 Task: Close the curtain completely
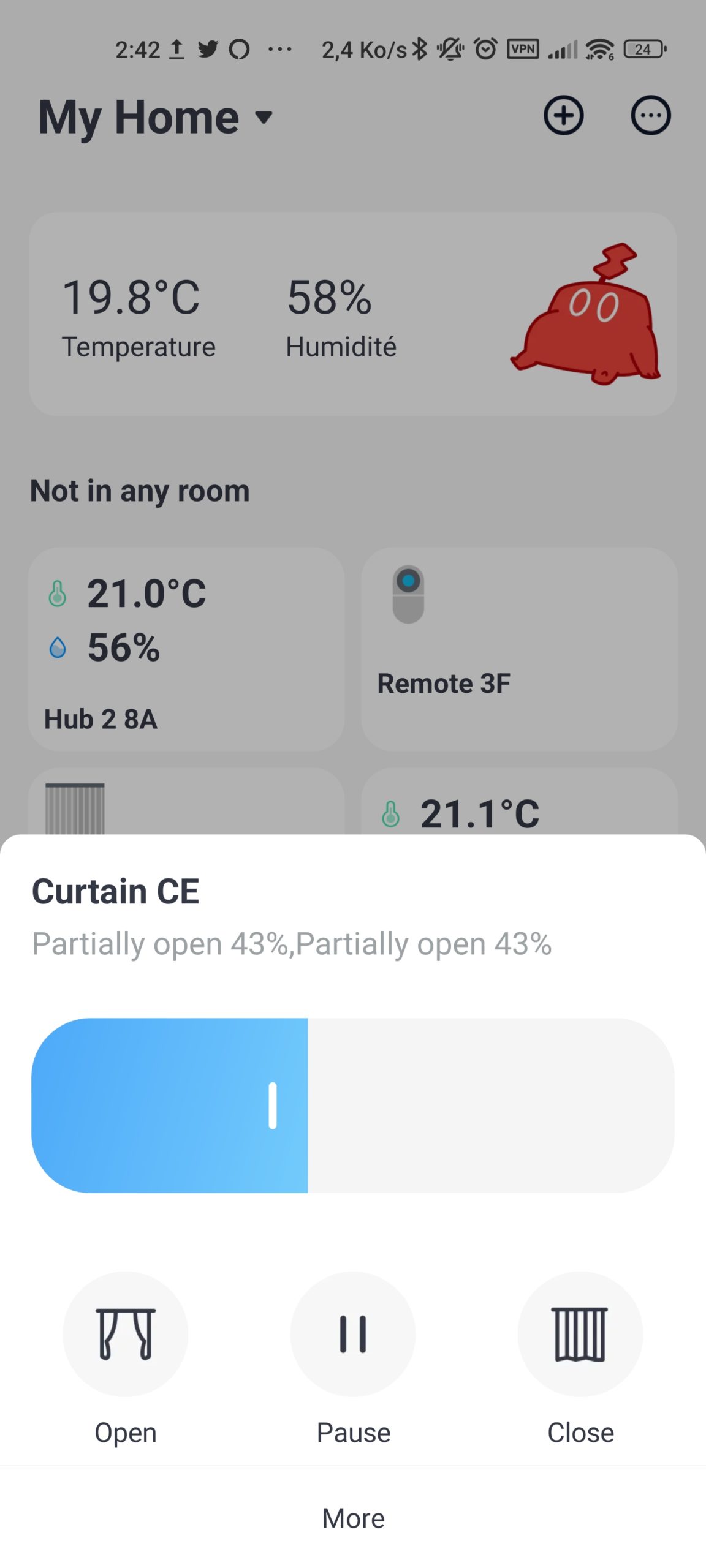tap(580, 1334)
